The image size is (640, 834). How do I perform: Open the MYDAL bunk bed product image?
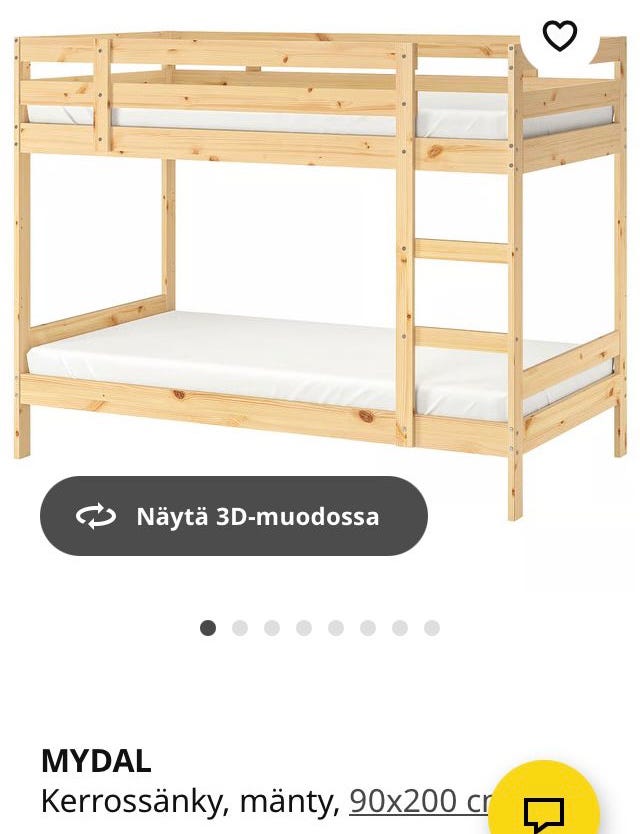(320, 270)
